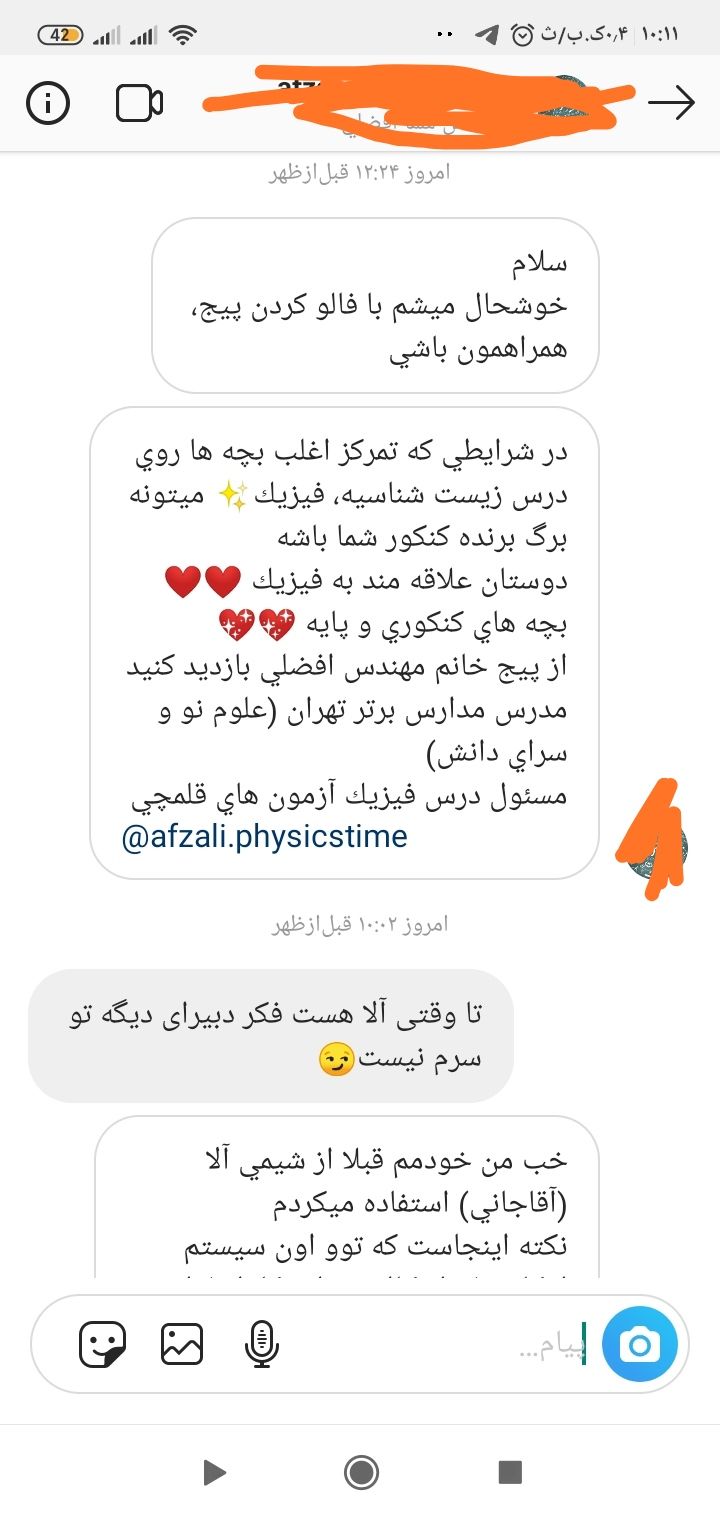
Task: Pick a photo from the gallery
Action: tap(182, 1344)
